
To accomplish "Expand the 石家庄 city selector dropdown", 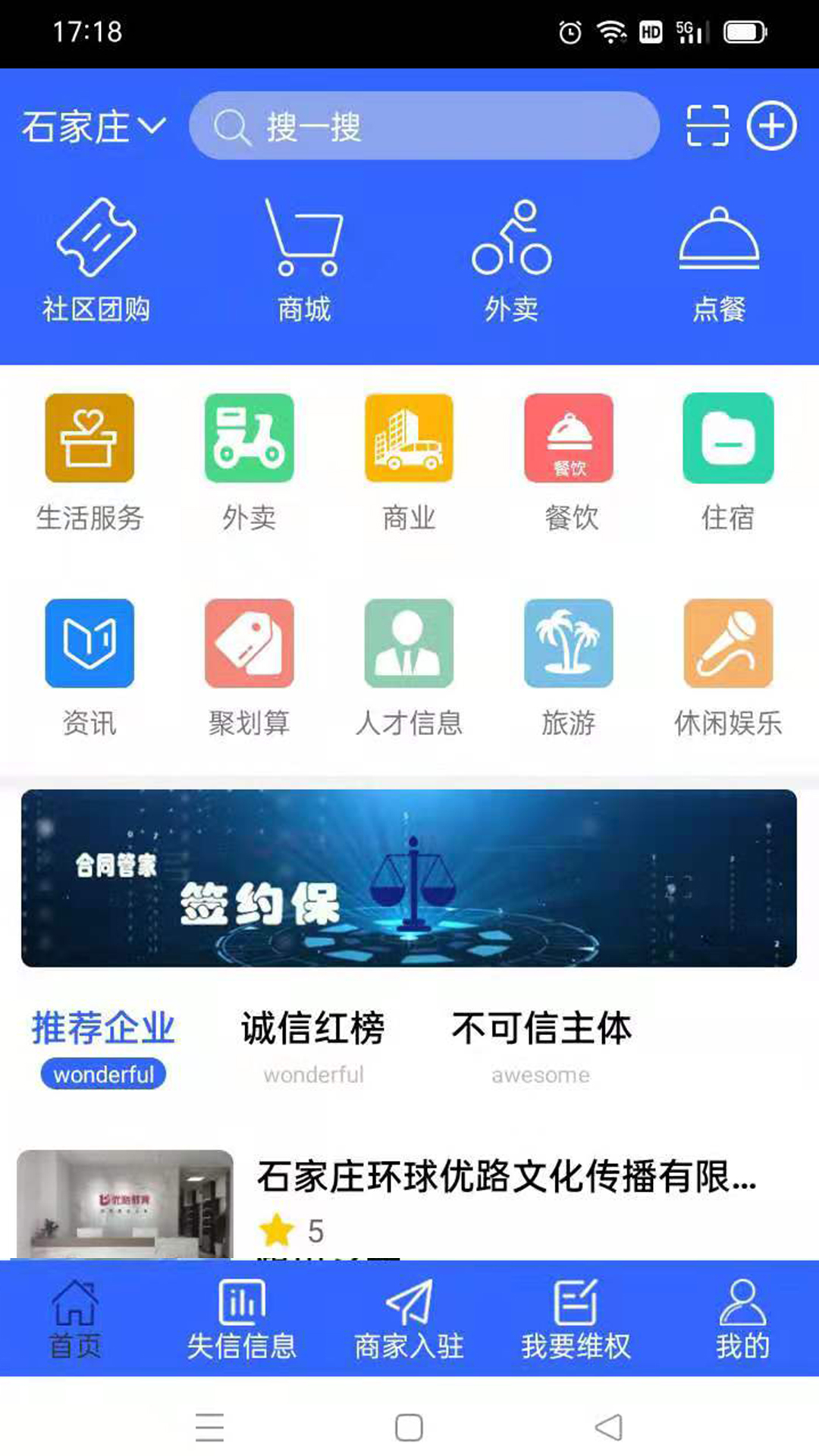I will pyautogui.click(x=91, y=127).
